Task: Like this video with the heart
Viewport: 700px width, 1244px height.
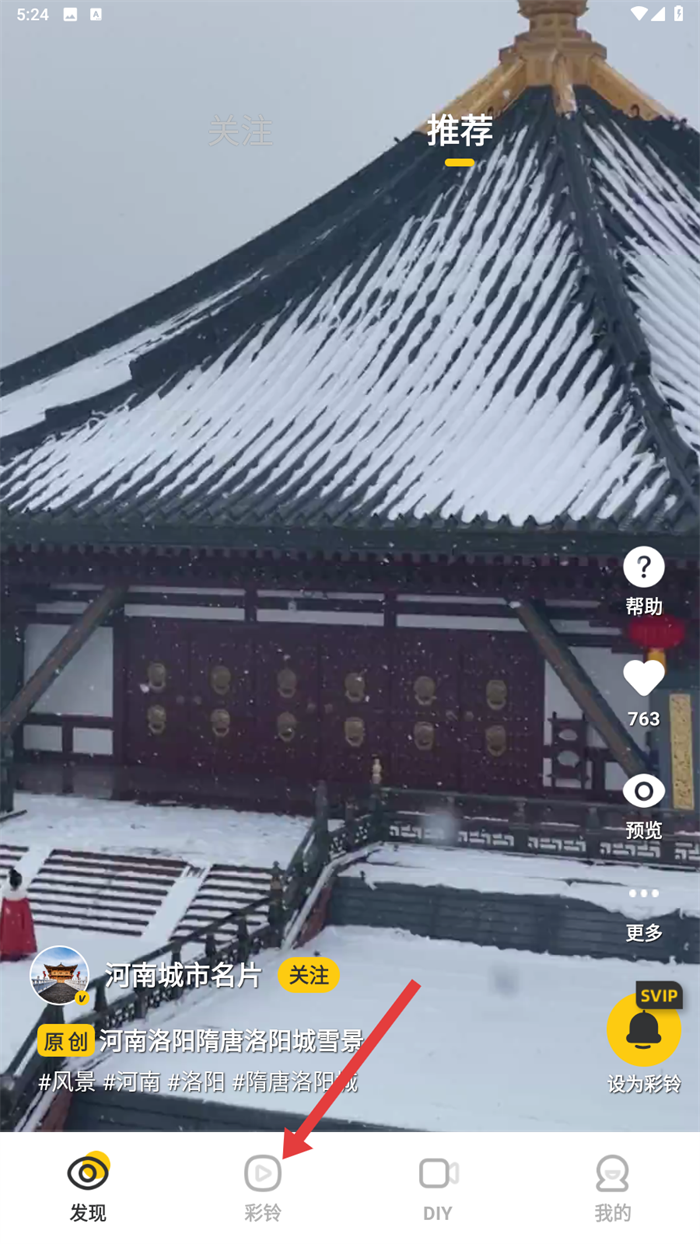Action: [x=644, y=679]
